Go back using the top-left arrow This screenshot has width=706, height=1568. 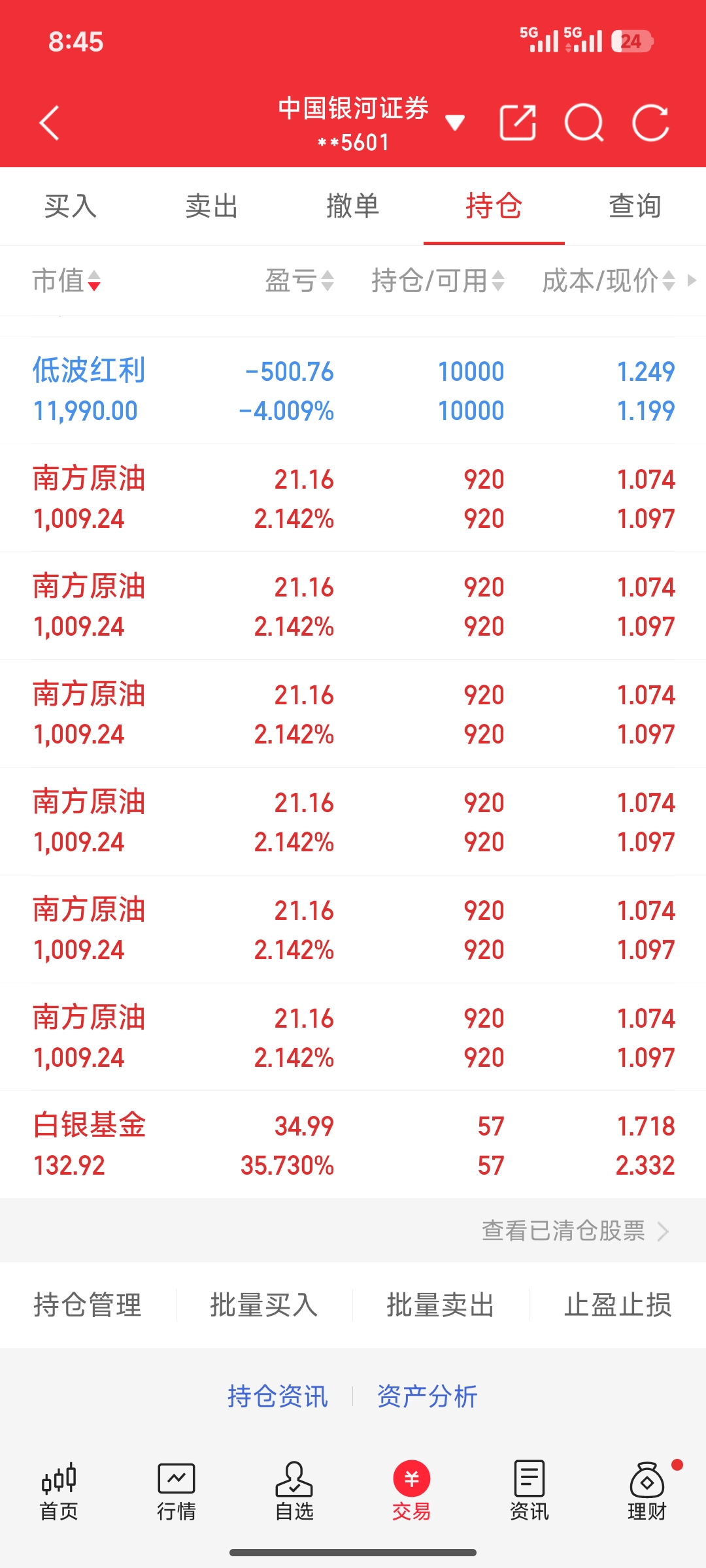click(50, 123)
